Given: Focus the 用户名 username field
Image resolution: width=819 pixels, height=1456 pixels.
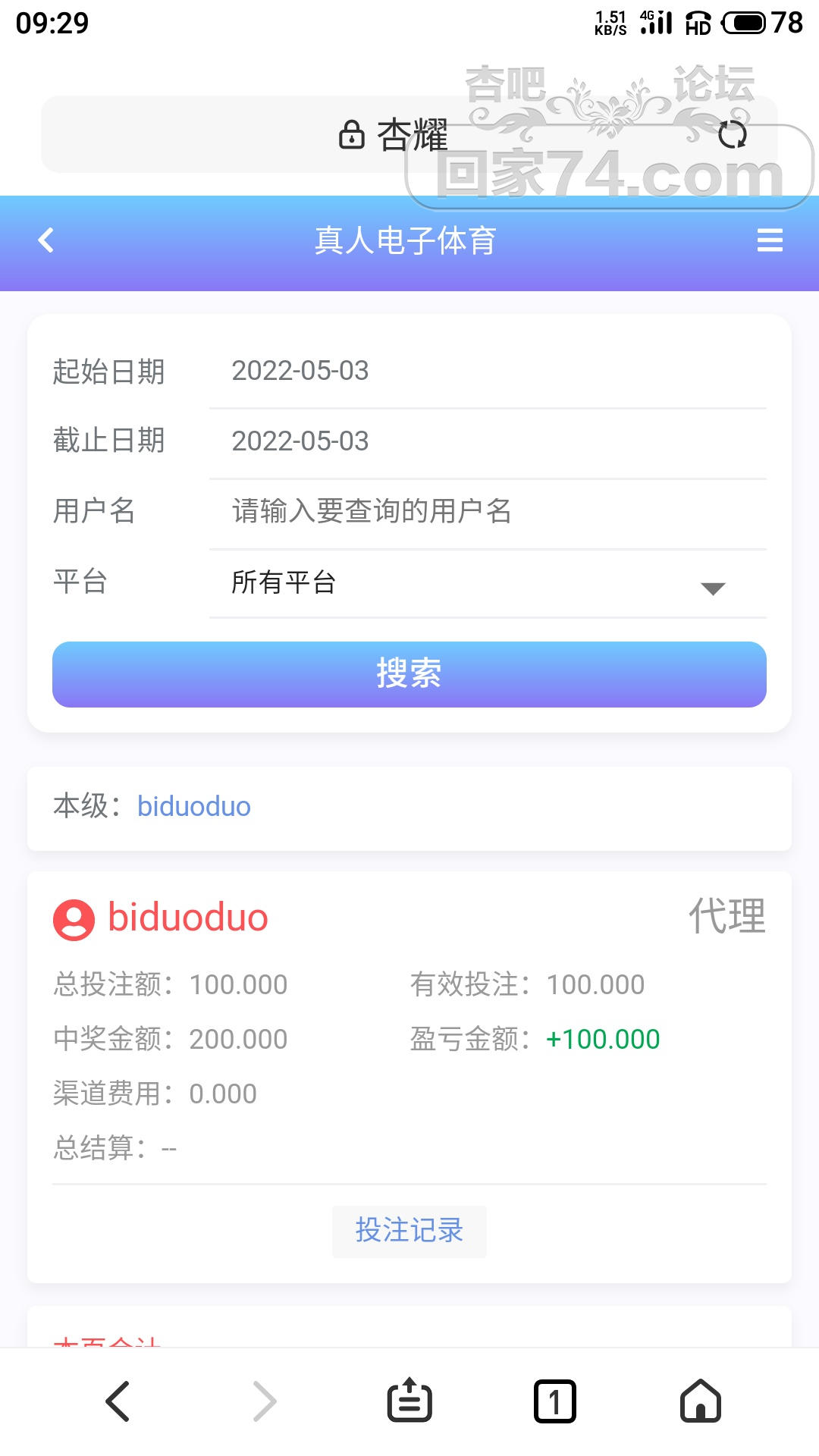Looking at the screenshot, I should 487,511.
